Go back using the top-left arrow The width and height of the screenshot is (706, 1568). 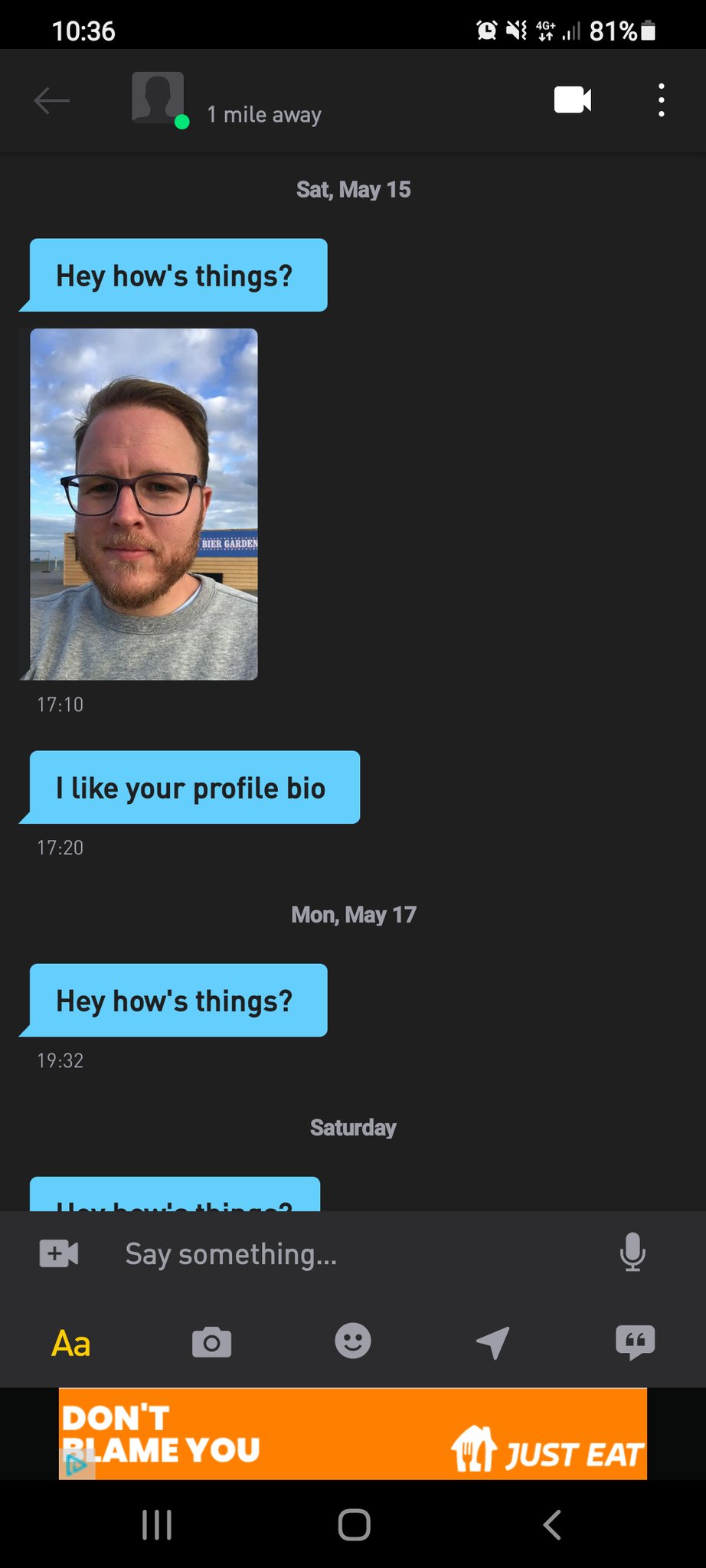point(52,100)
